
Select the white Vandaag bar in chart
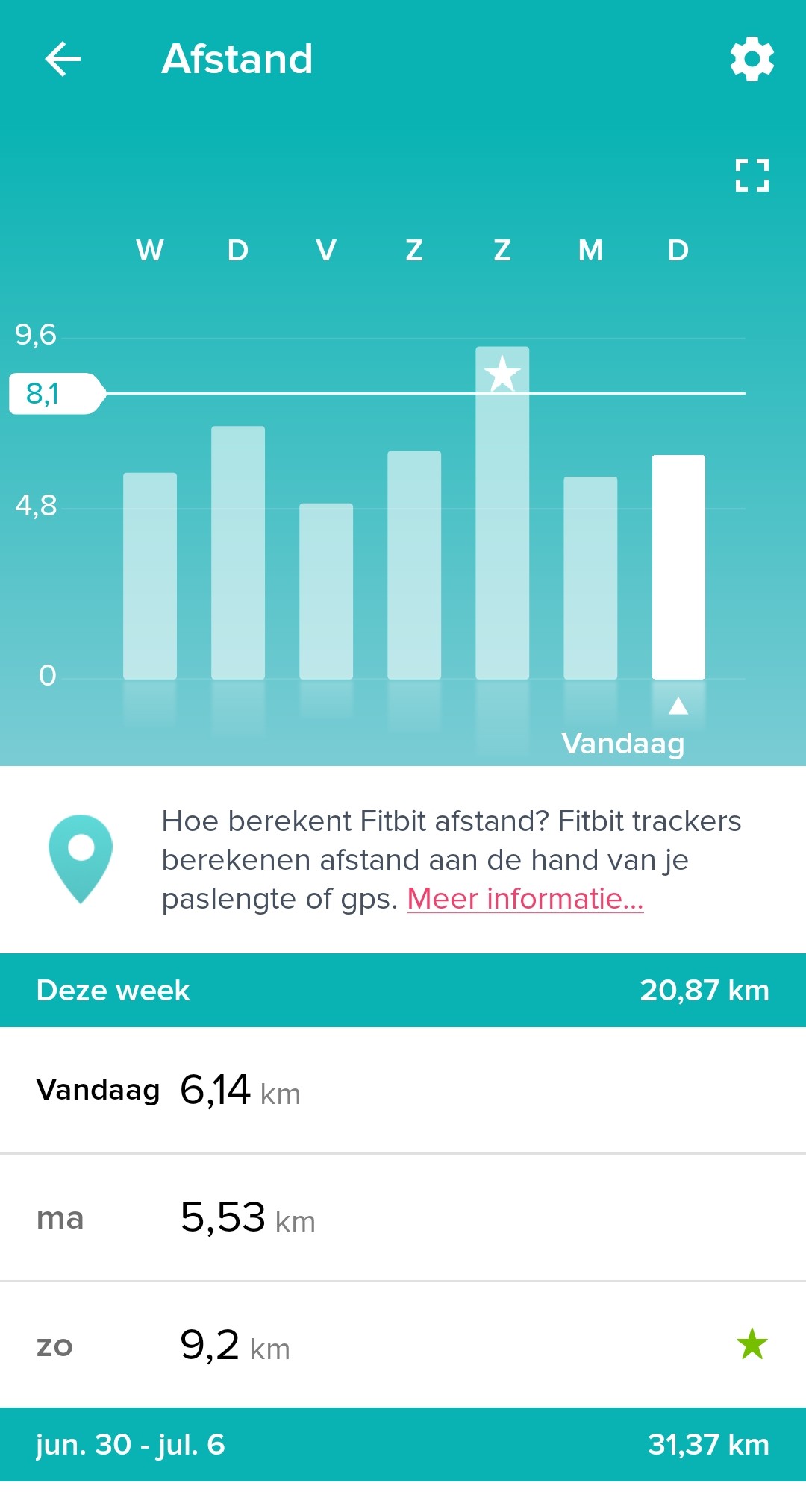(x=678, y=567)
